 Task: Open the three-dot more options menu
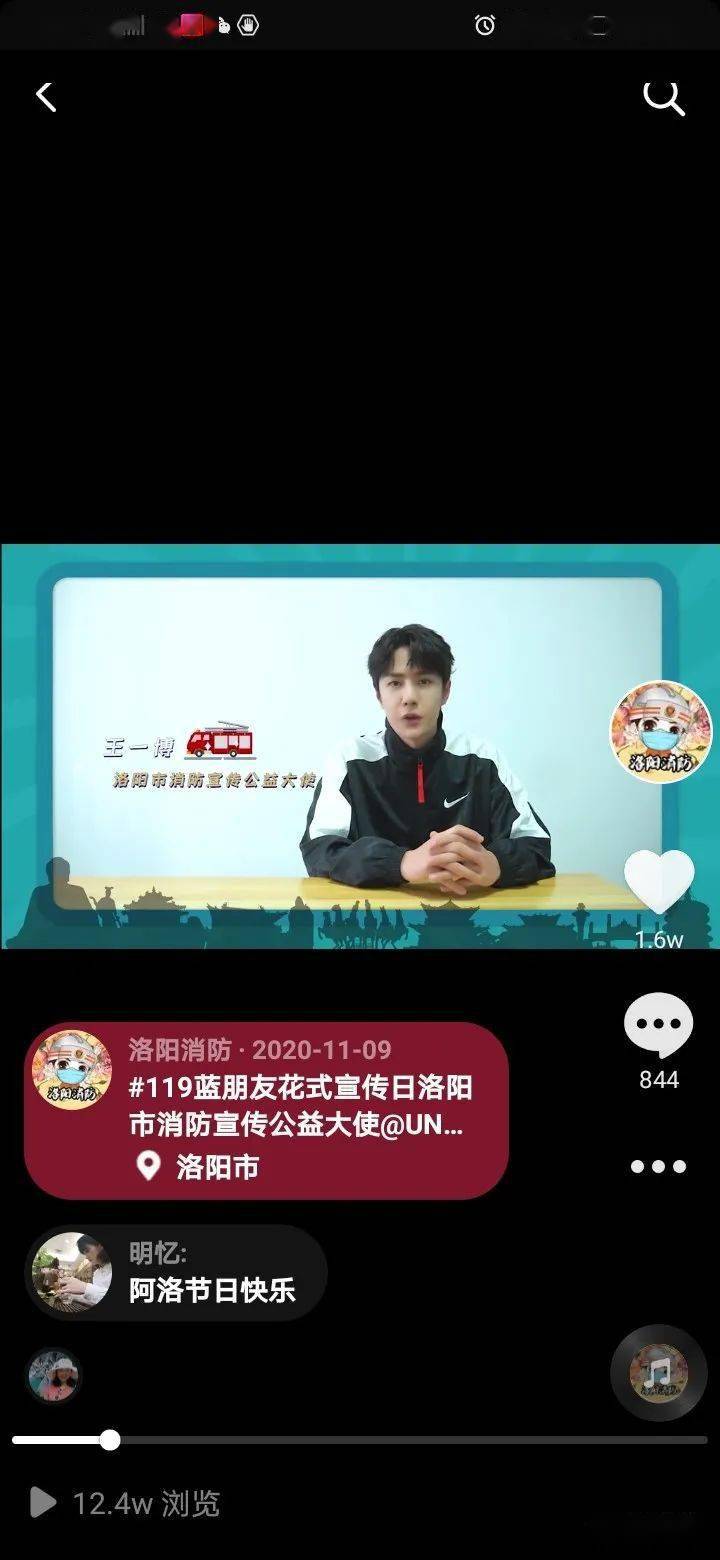click(658, 1166)
